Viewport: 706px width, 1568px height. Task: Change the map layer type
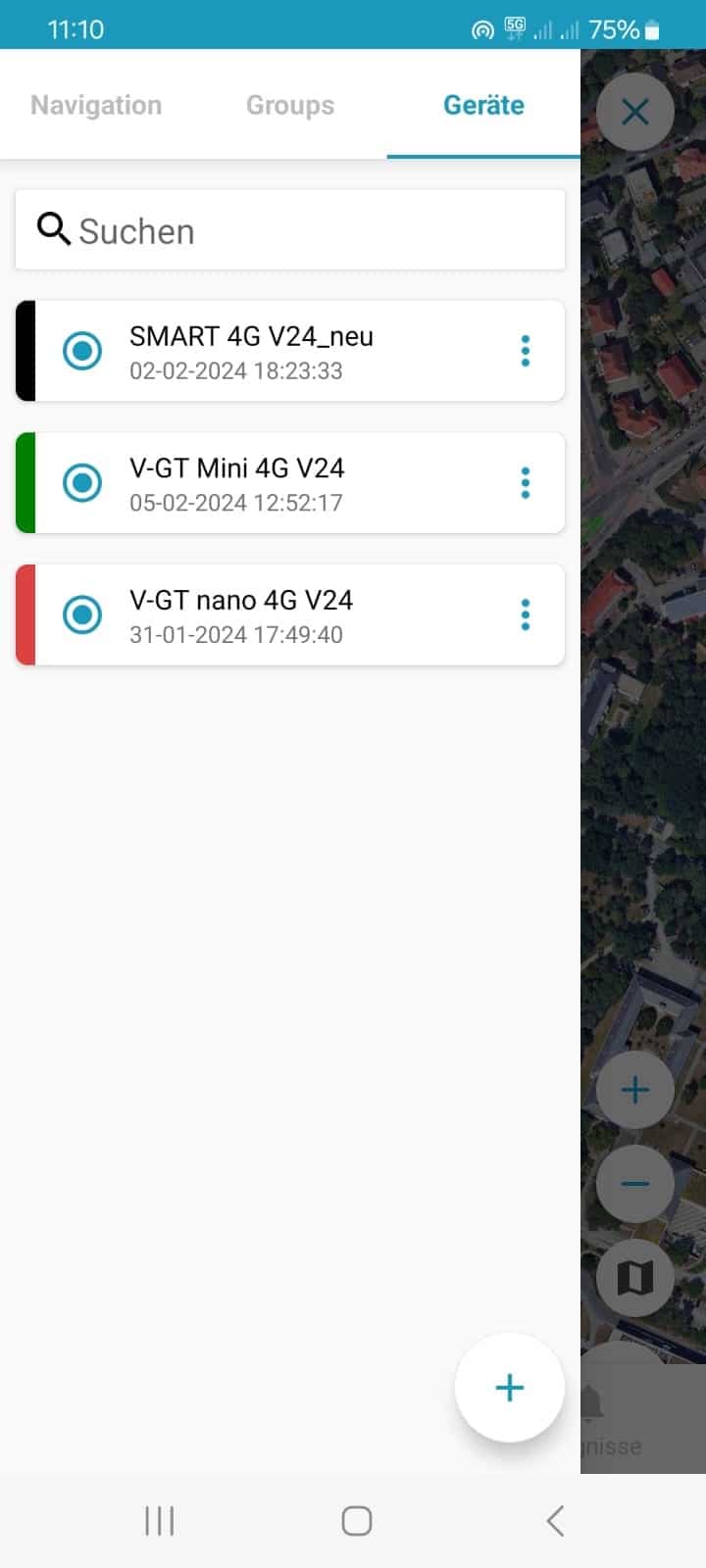coord(635,1277)
